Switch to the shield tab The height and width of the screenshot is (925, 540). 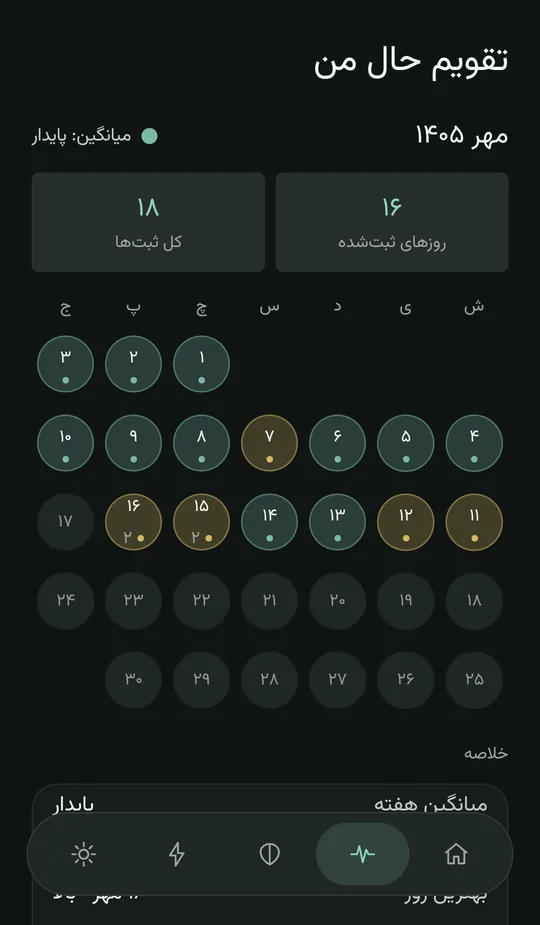click(270, 854)
